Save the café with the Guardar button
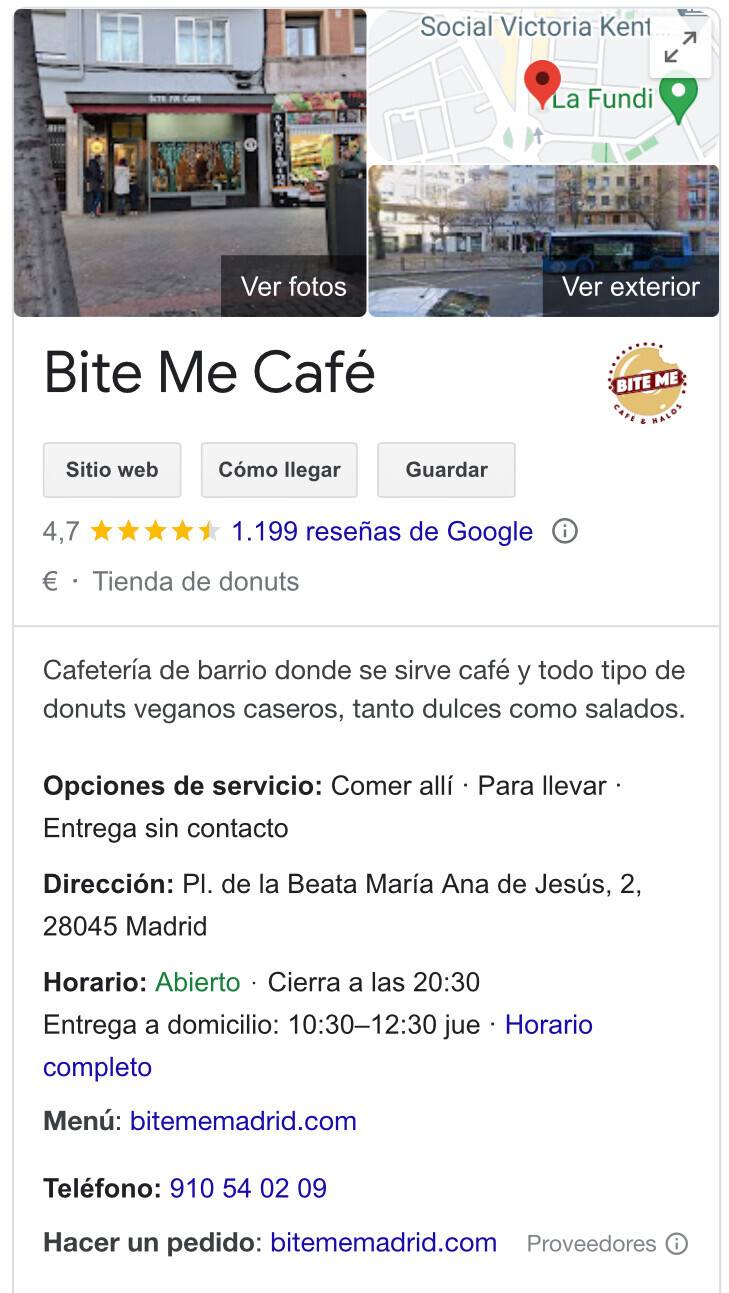 pyautogui.click(x=446, y=470)
